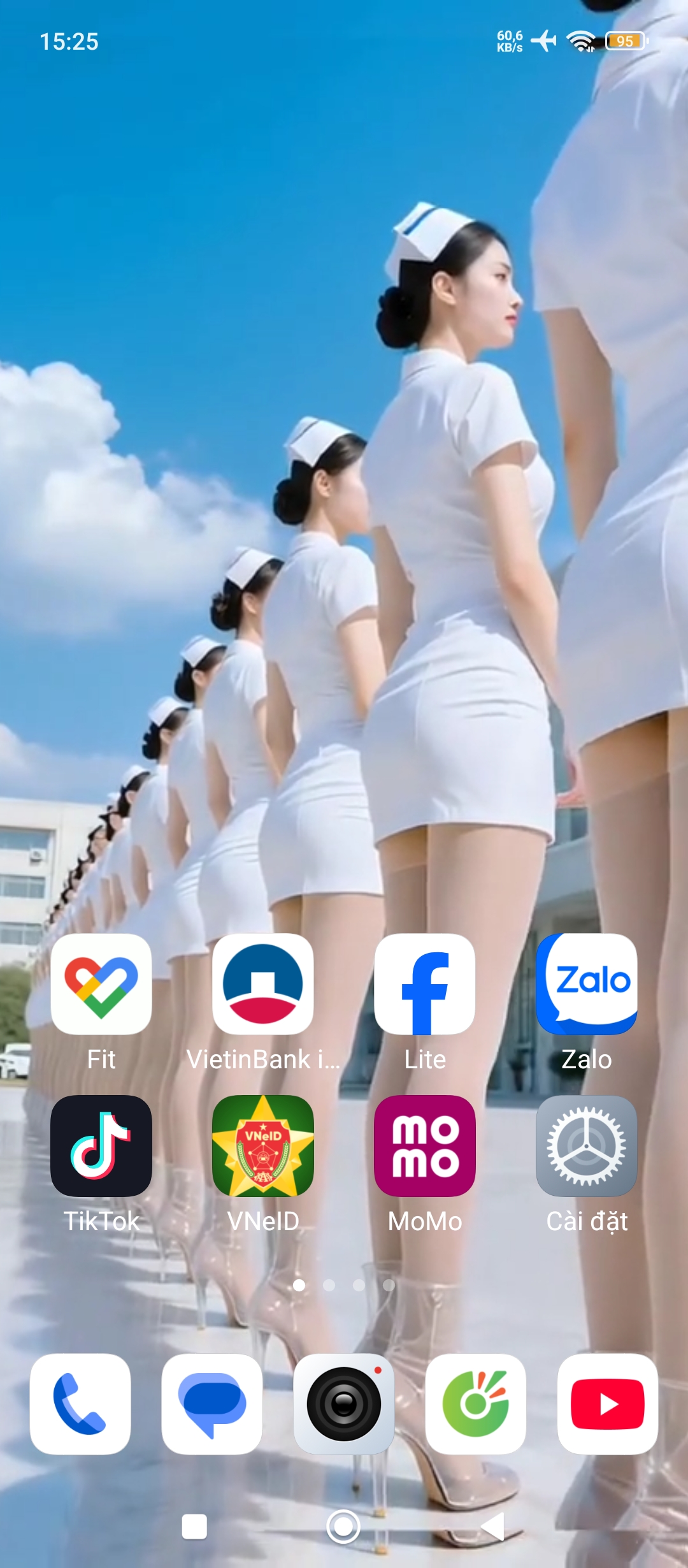Image resolution: width=688 pixels, height=1568 pixels.
Task: Open YouTube from the dock
Action: 608,1404
